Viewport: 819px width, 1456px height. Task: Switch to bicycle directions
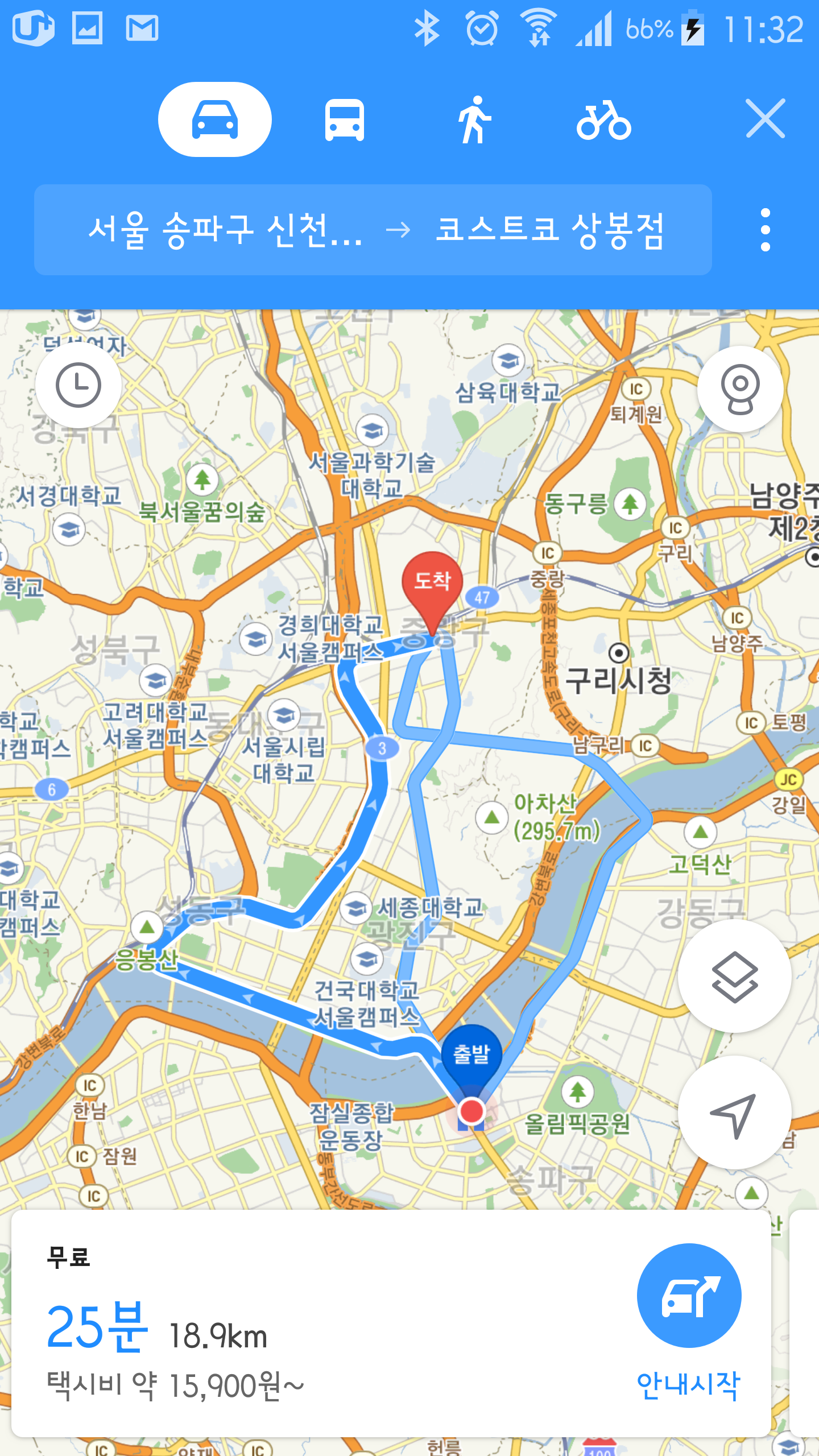(603, 119)
